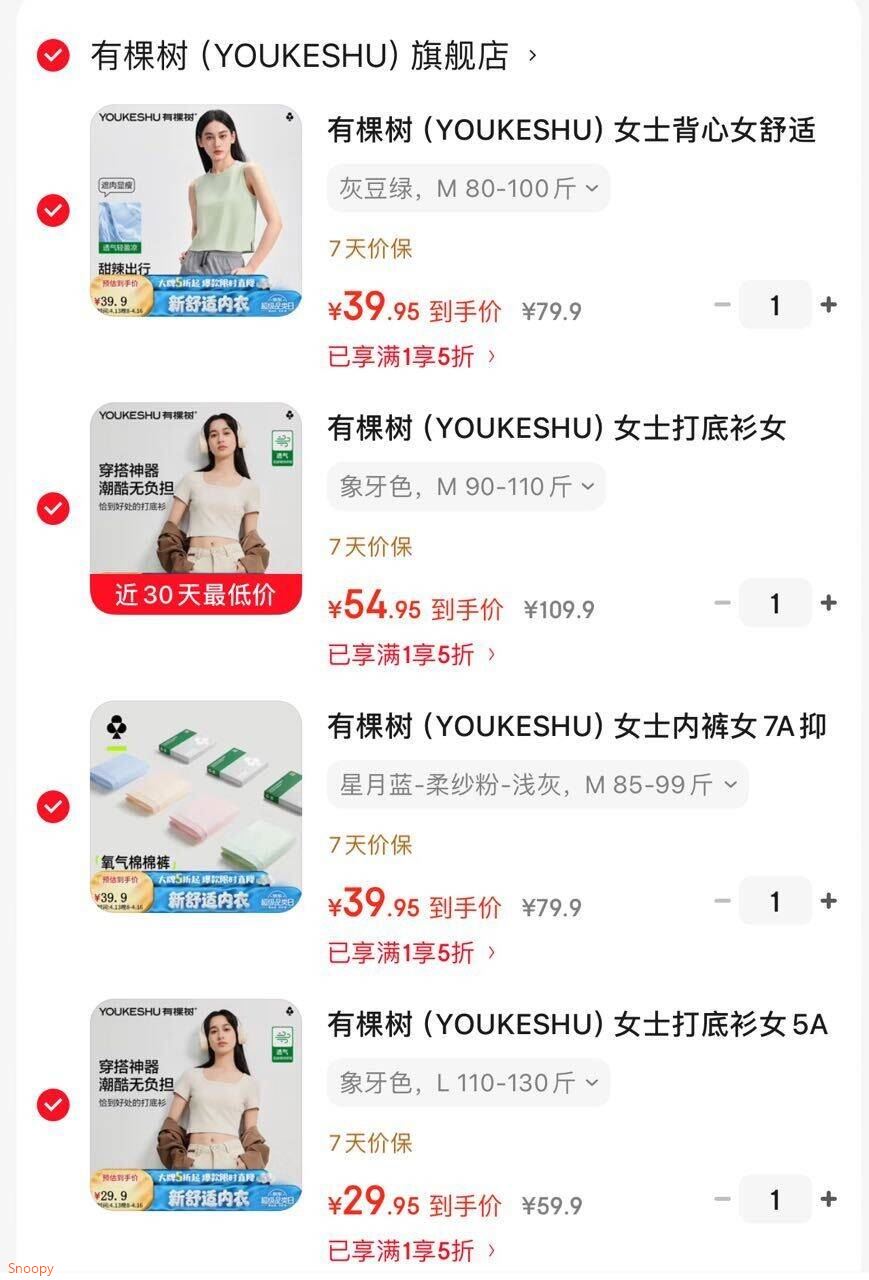869x1280 pixels.
Task: Decrease quantity of the ¥54.95 打底衫
Action: coord(721,603)
